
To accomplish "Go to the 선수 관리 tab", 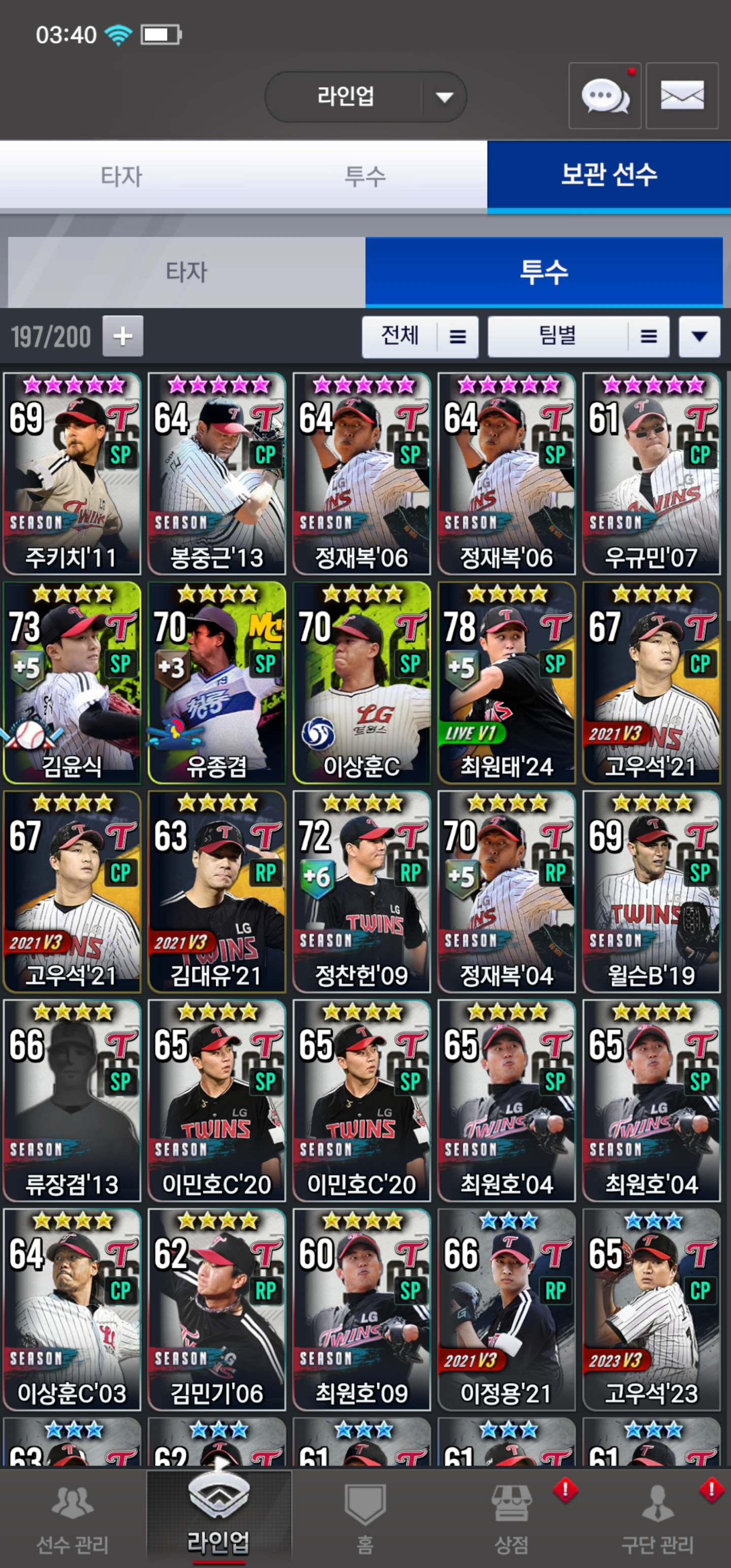I will (73, 1519).
